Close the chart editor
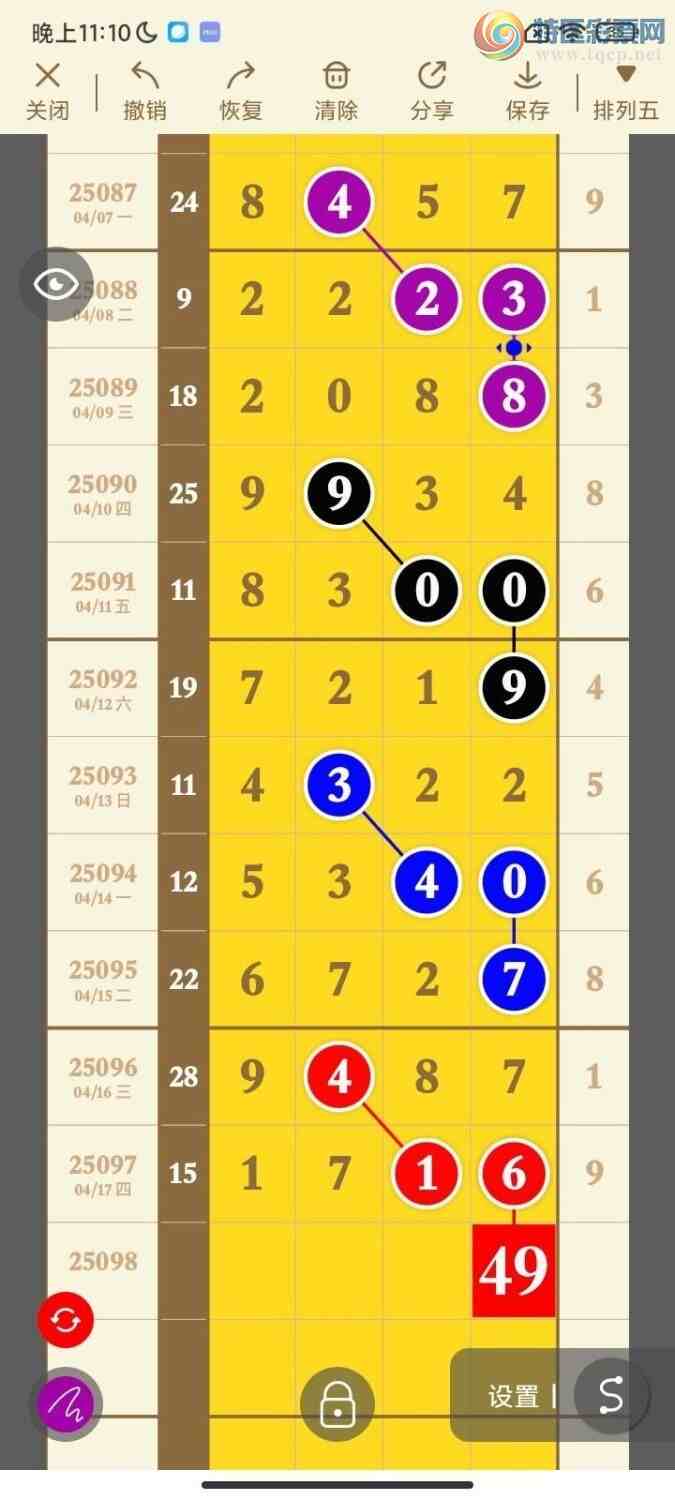 (x=47, y=90)
